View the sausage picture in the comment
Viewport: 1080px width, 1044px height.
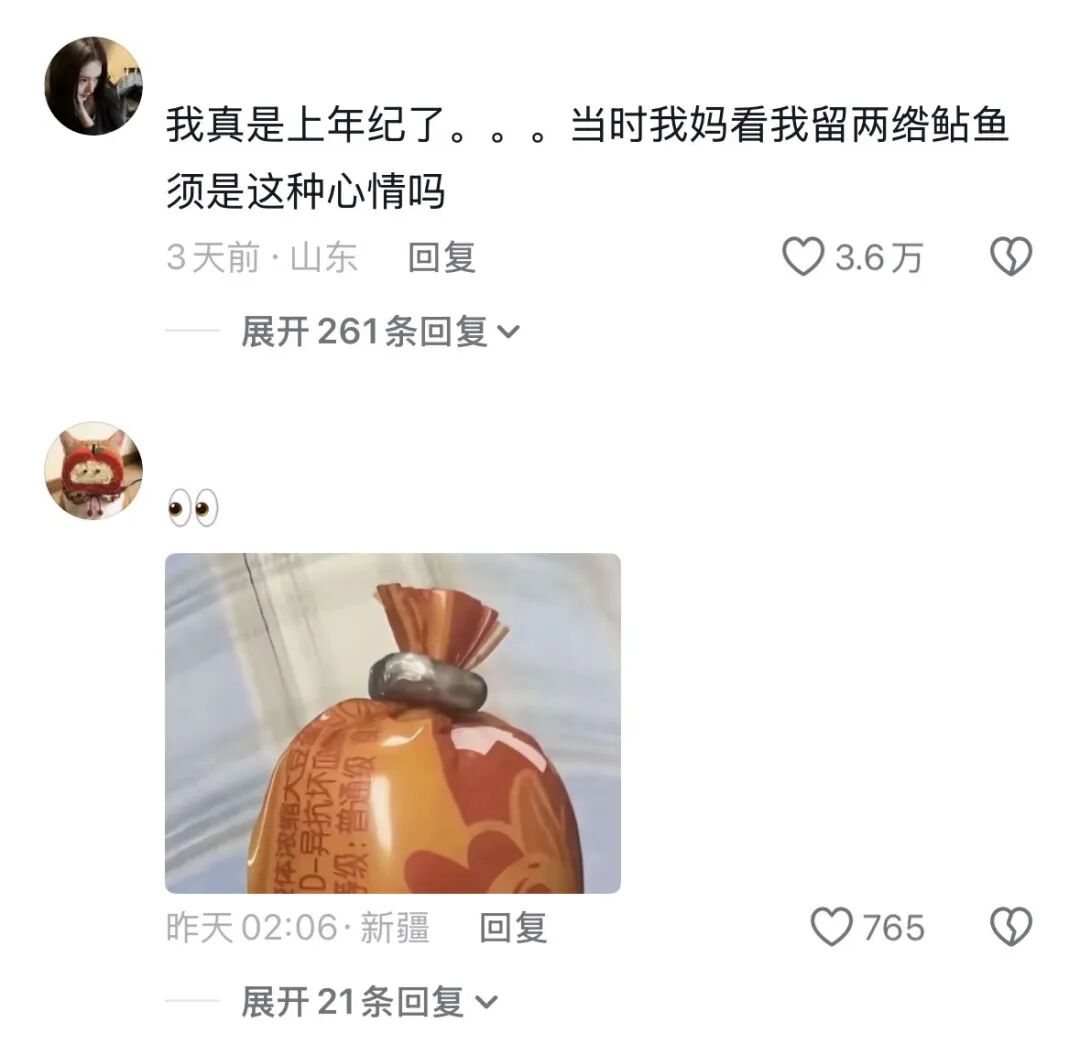click(x=393, y=723)
